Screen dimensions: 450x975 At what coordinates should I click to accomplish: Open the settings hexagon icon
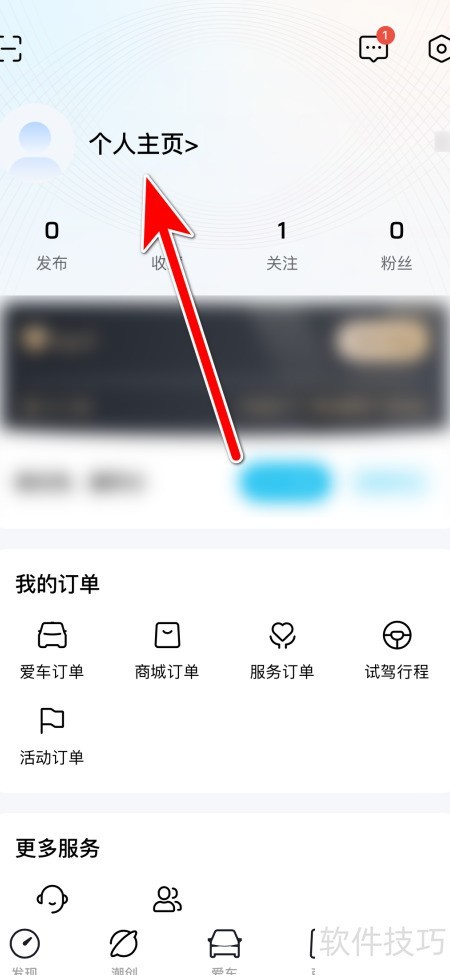[x=440, y=49]
